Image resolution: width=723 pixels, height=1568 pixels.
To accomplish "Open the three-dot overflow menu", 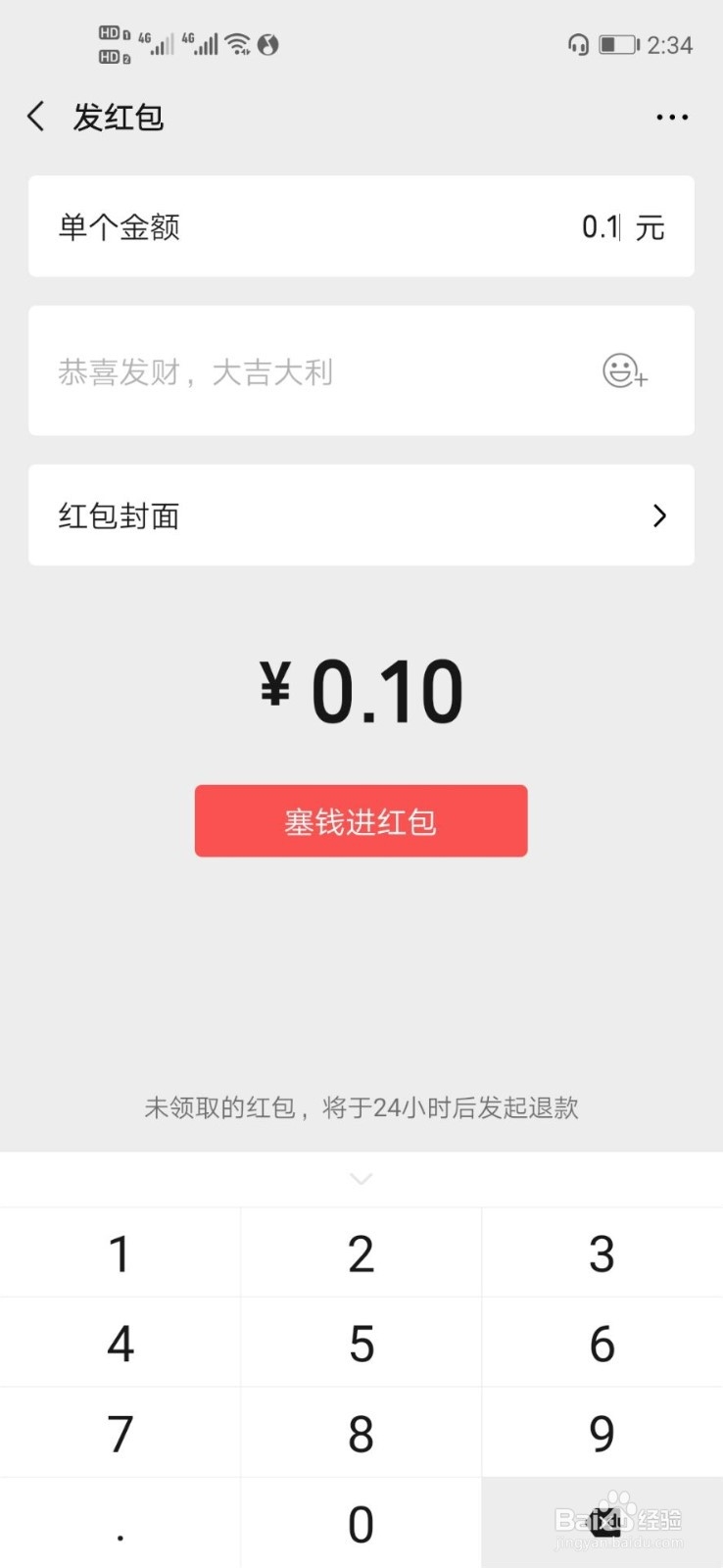I will tap(672, 117).
